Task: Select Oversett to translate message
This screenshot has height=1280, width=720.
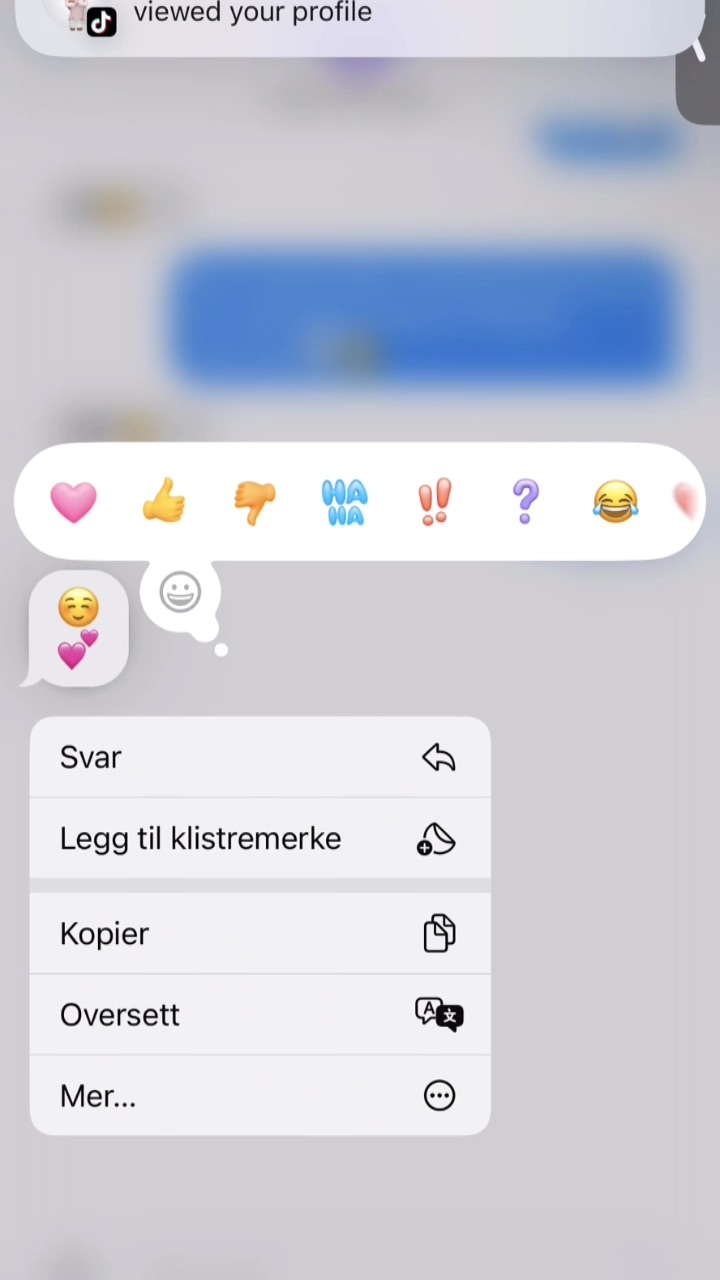Action: tap(260, 1015)
